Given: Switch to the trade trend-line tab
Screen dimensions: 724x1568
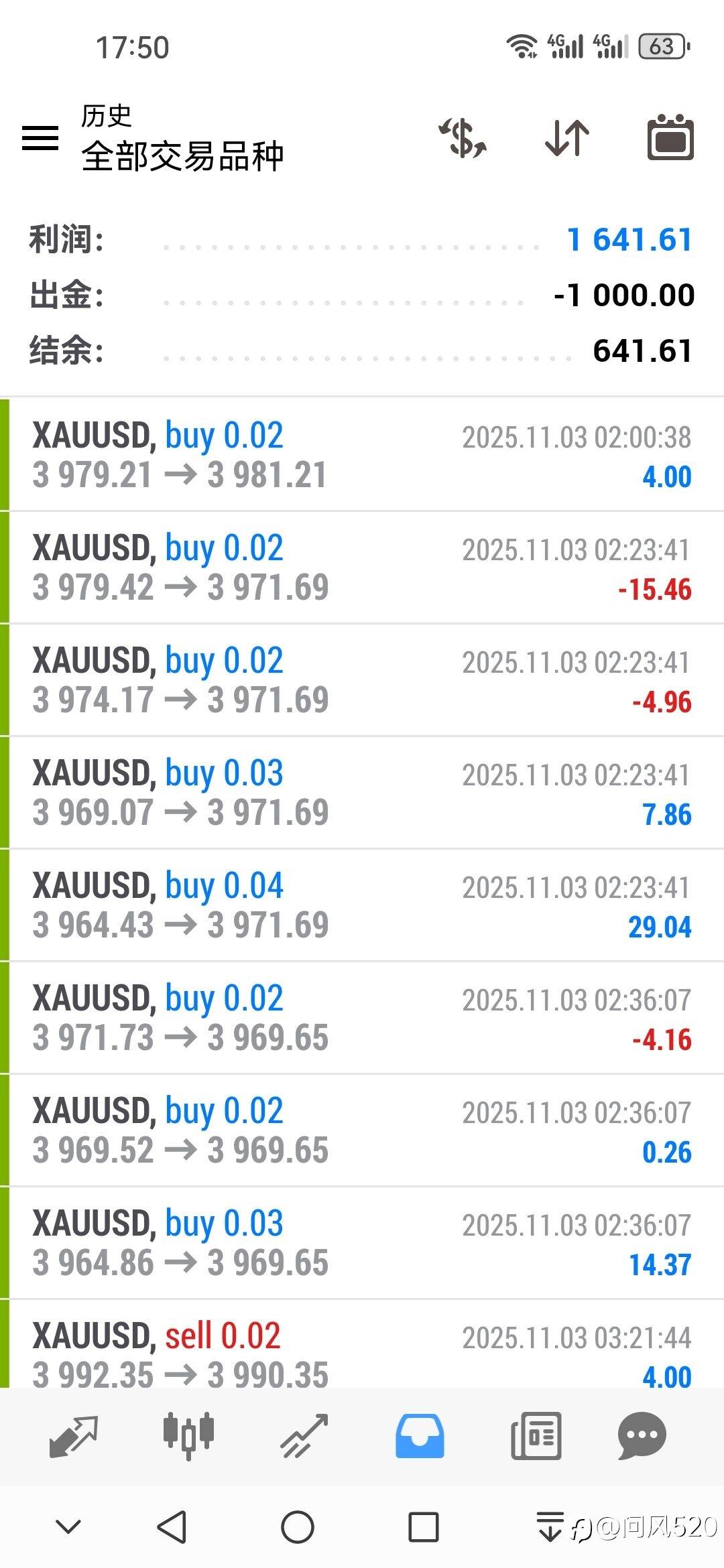Looking at the screenshot, I should (304, 1435).
